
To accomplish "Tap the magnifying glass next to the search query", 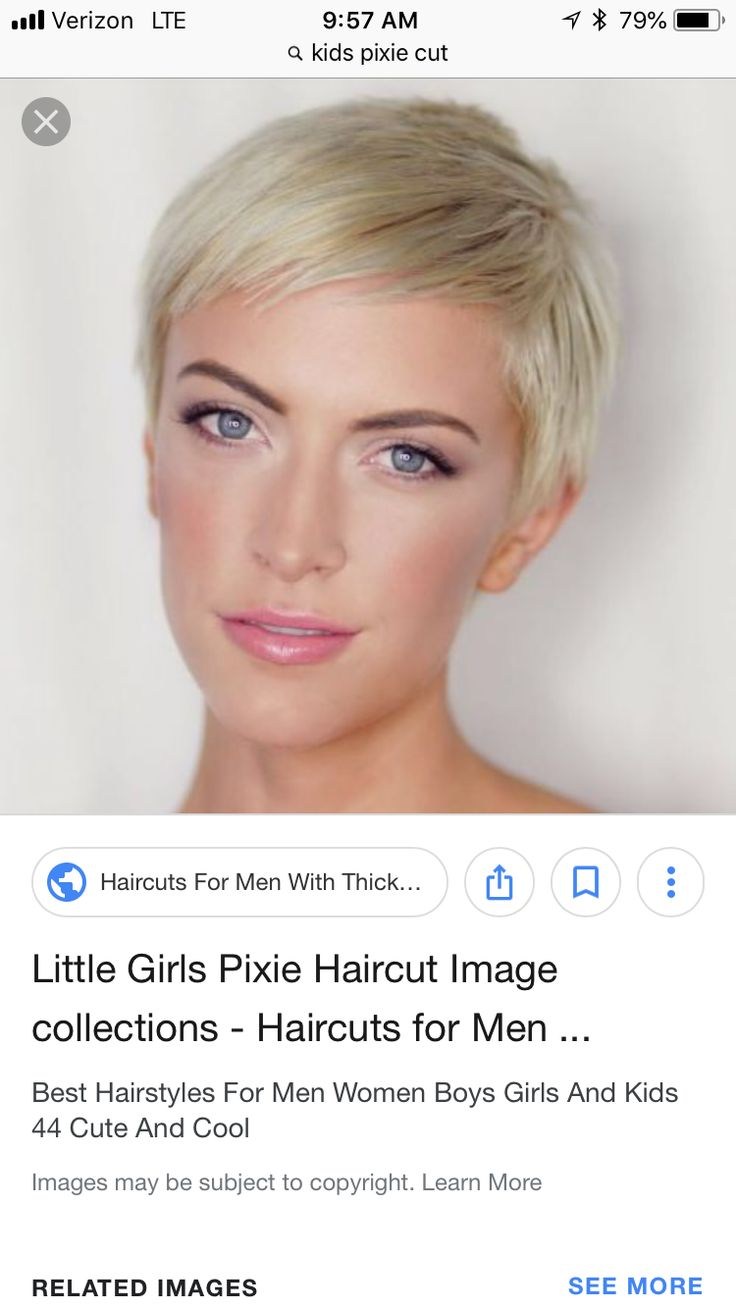I will point(293,54).
